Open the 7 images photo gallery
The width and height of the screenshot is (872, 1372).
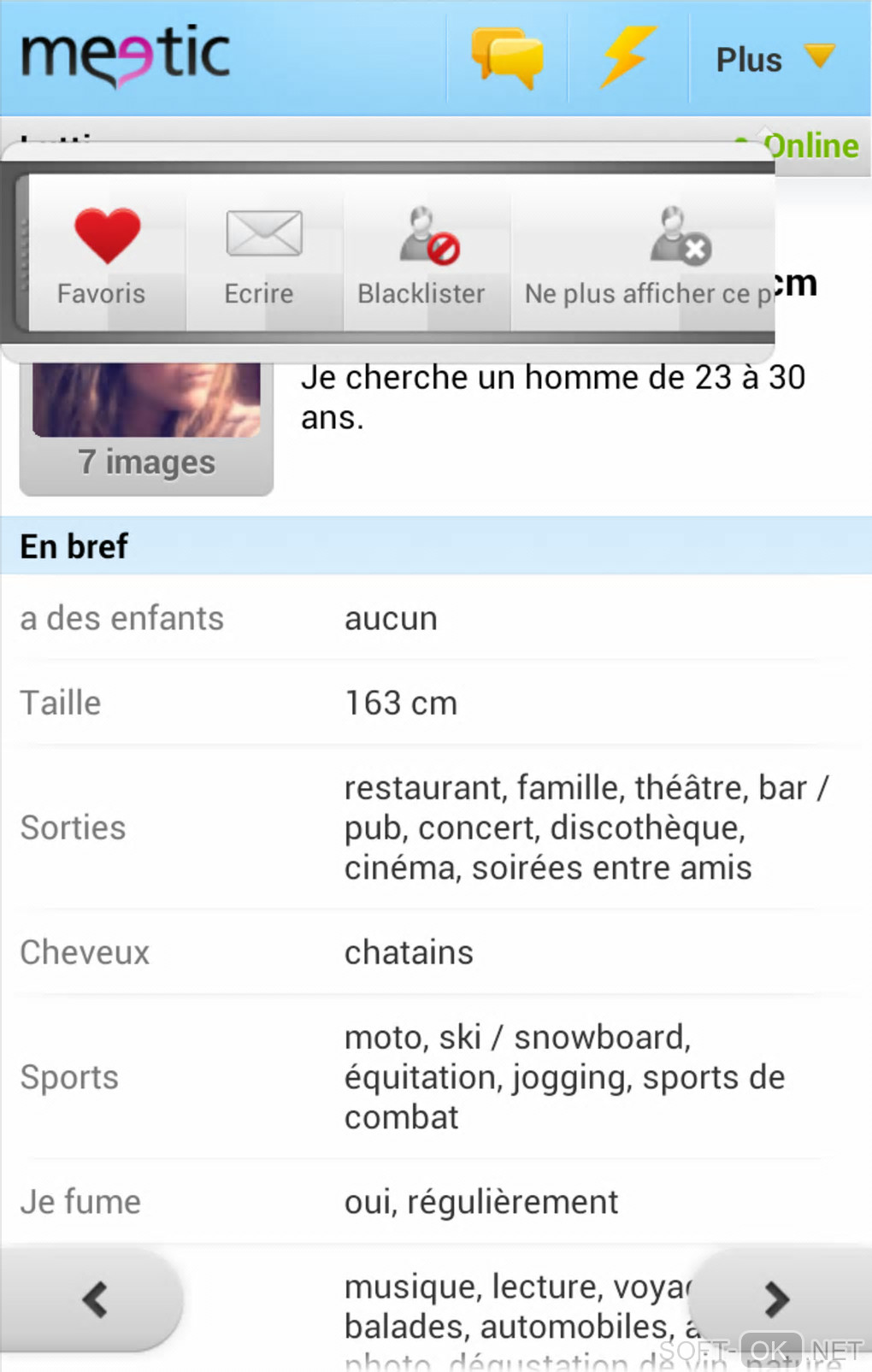[x=147, y=429]
